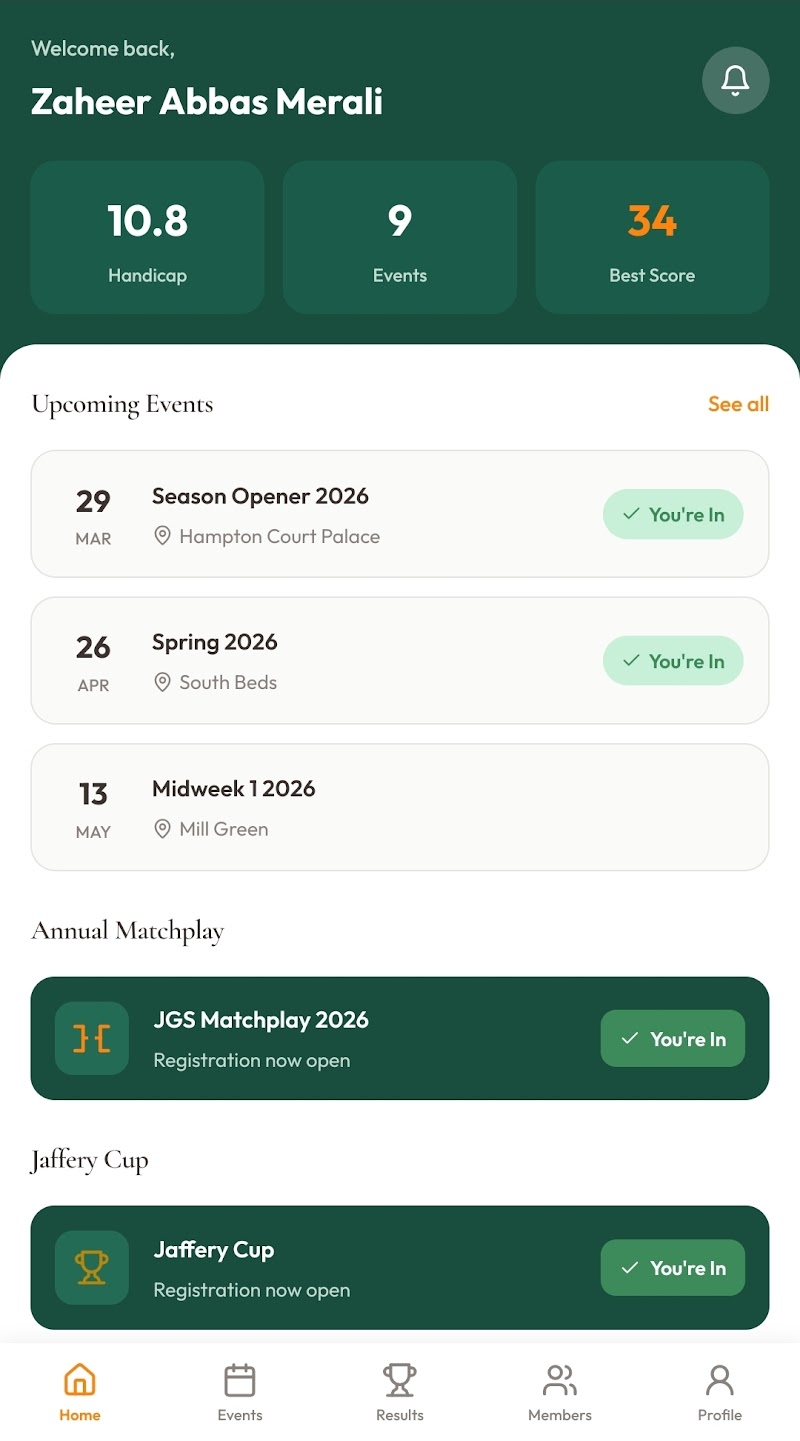800x1441 pixels.
Task: Tap the Results trophy icon
Action: tap(400, 1378)
